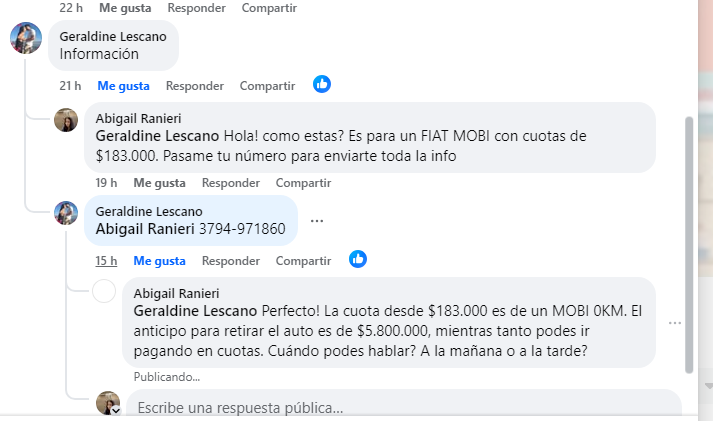This screenshot has width=713, height=421.
Task: Open the "15 h" timestamp link
Action: pos(106,261)
